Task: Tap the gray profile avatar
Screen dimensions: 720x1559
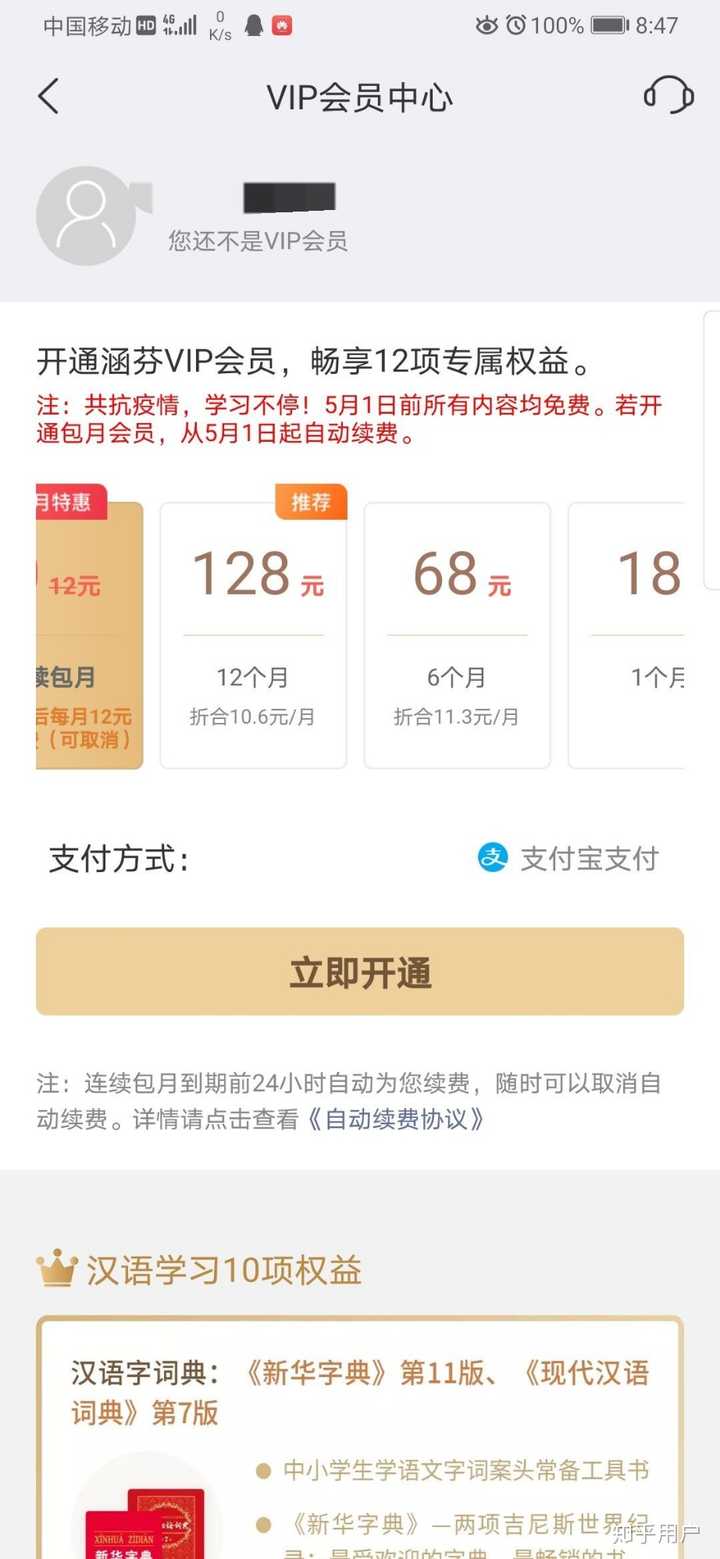Action: pos(86,215)
